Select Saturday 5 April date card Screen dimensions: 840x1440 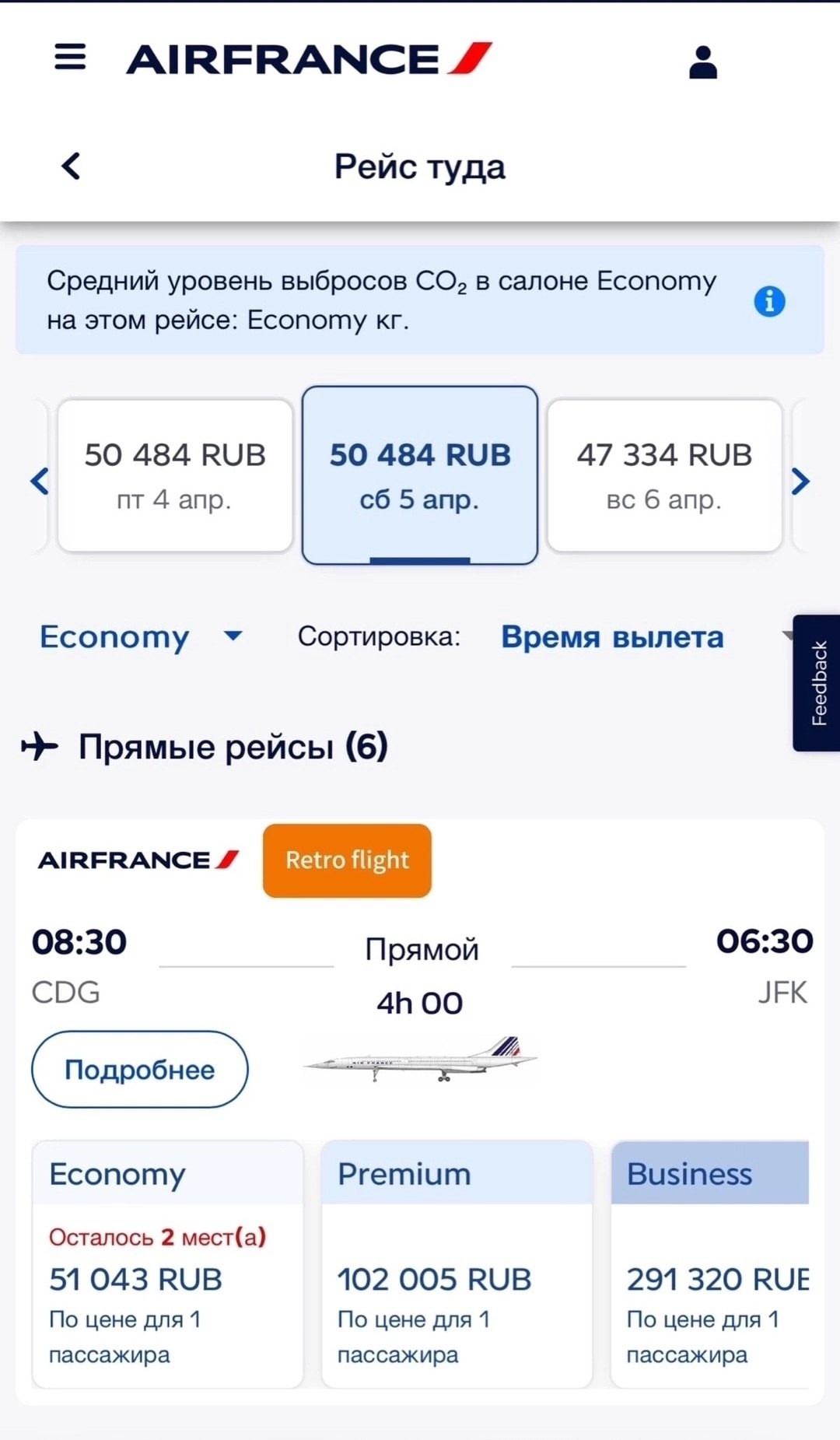tap(419, 475)
